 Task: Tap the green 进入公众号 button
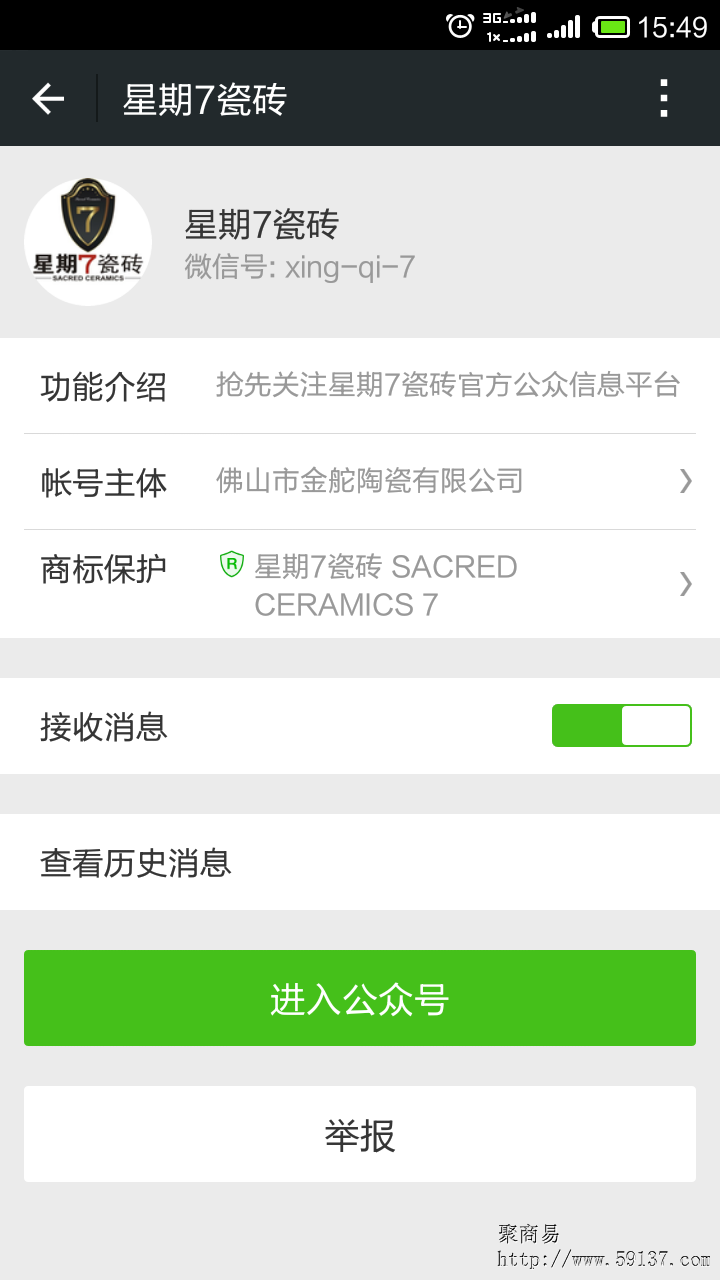[360, 998]
